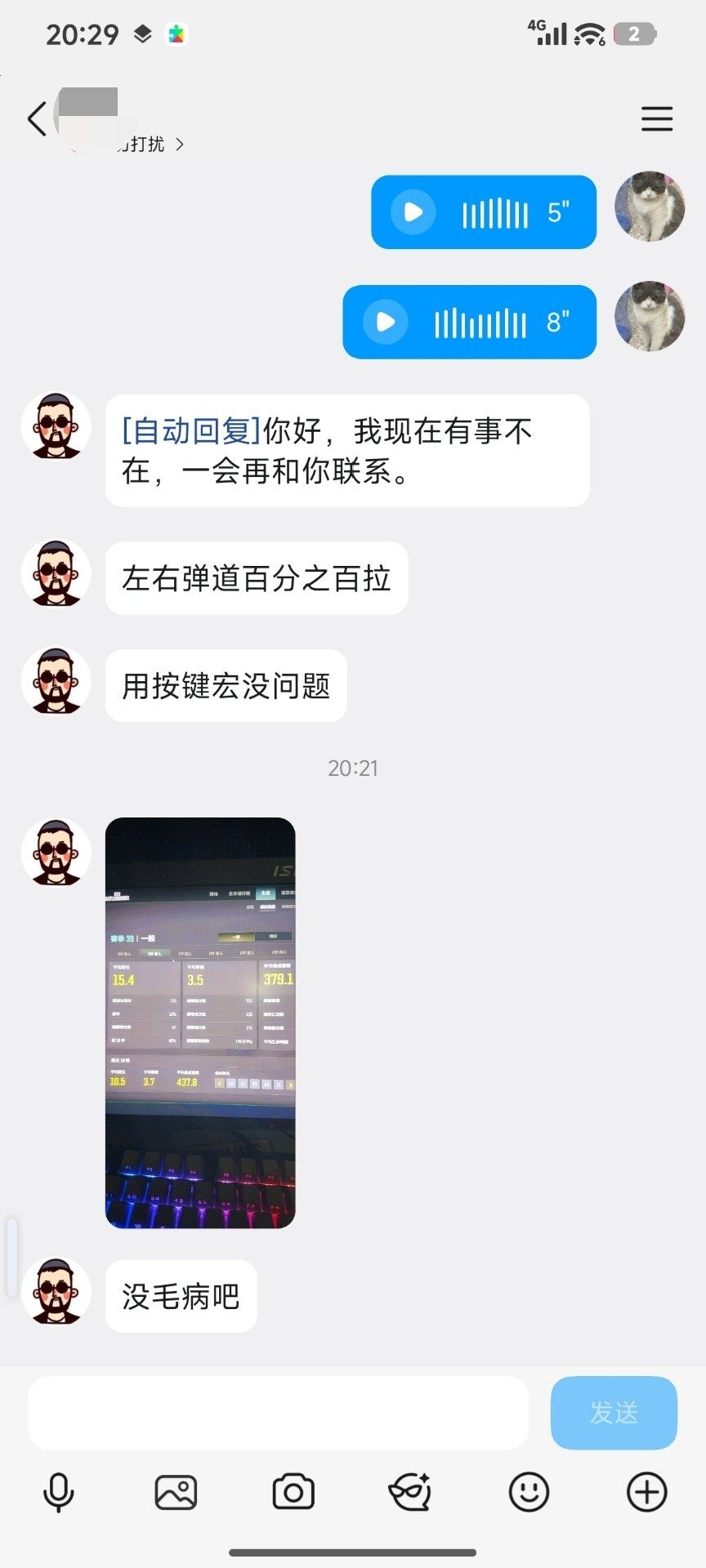Open the chat settings menu icon

point(656,119)
